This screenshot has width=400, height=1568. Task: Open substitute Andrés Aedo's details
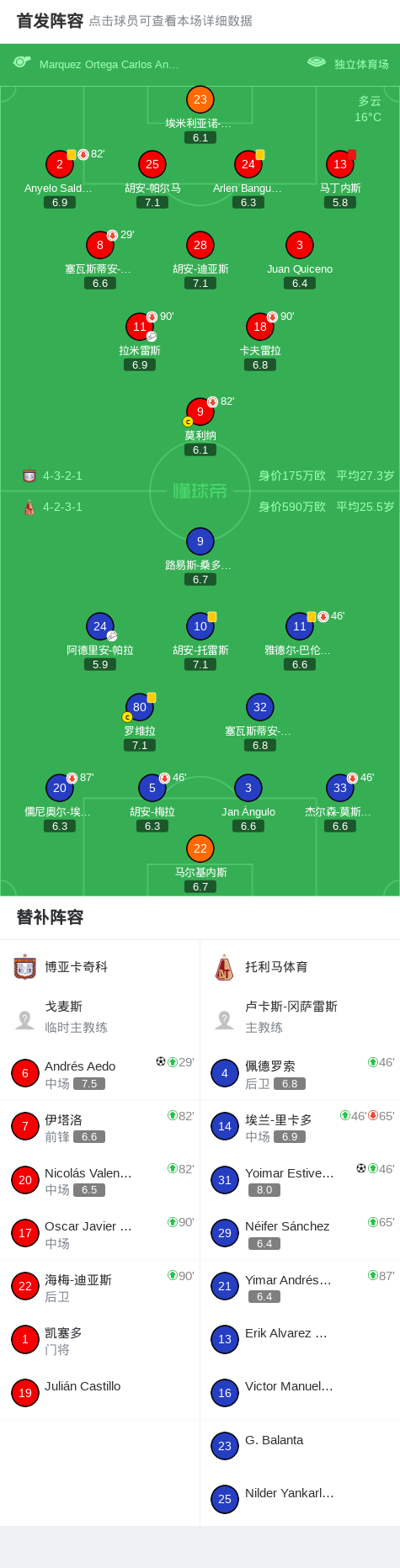click(100, 1073)
